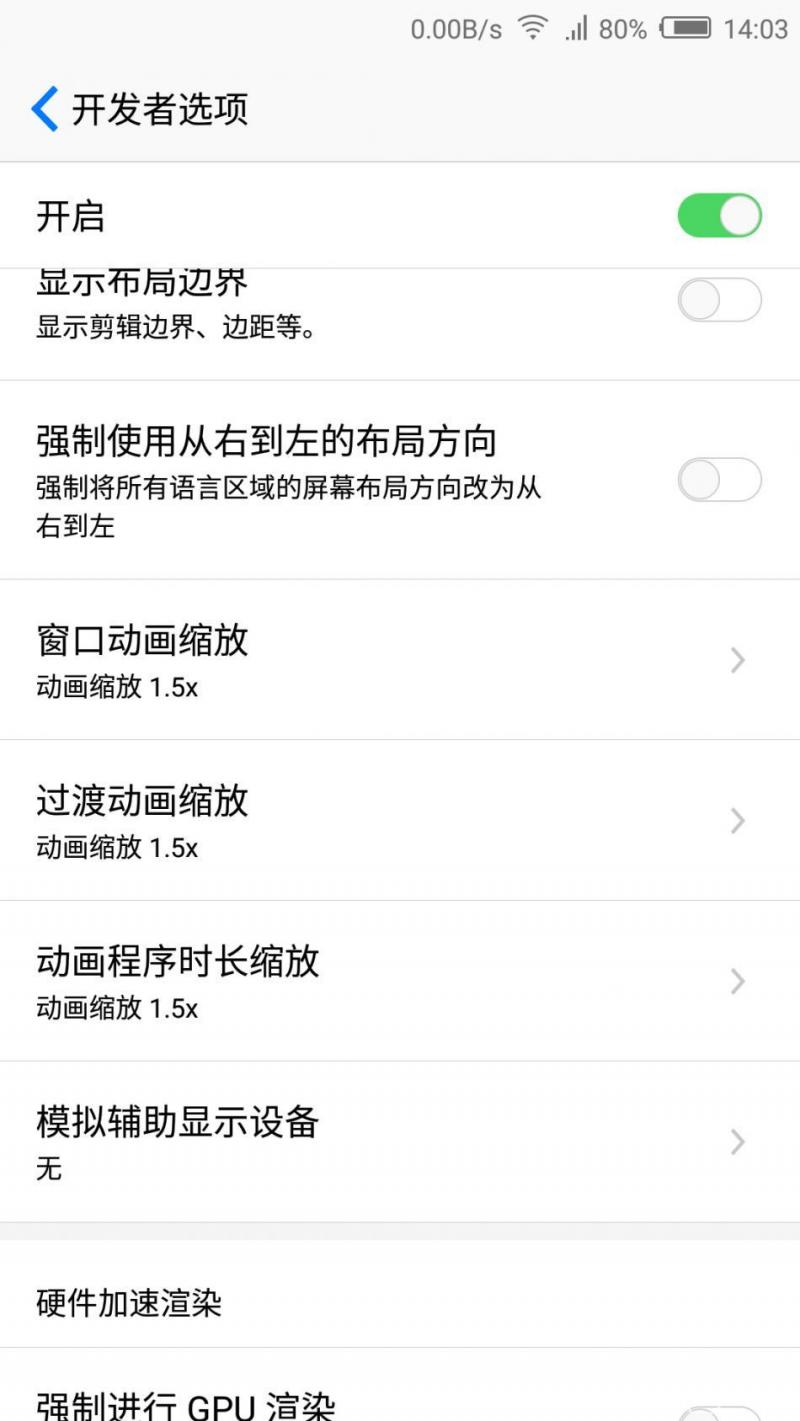
Task: Open 过渡动画缩放 settings
Action: coord(400,820)
